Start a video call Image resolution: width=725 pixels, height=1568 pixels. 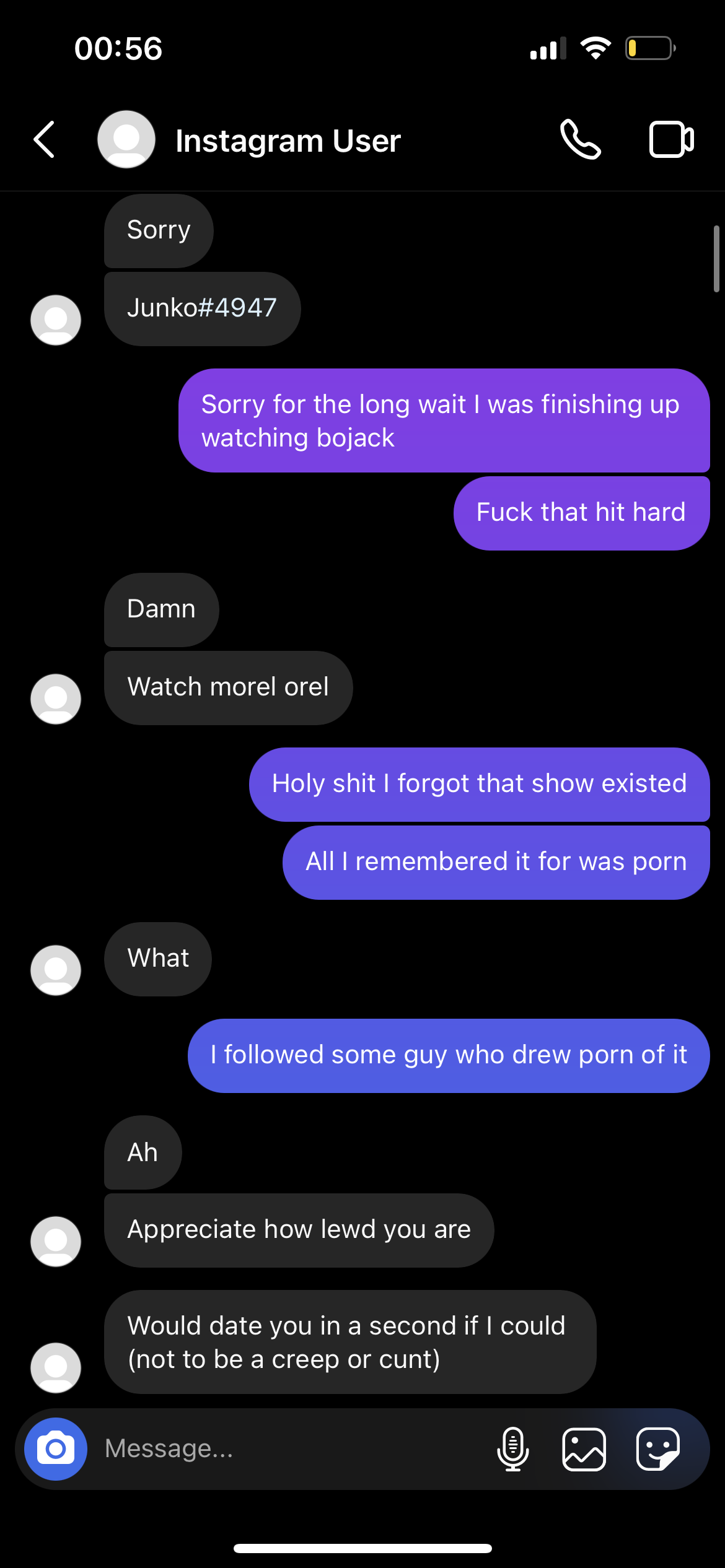tap(672, 140)
